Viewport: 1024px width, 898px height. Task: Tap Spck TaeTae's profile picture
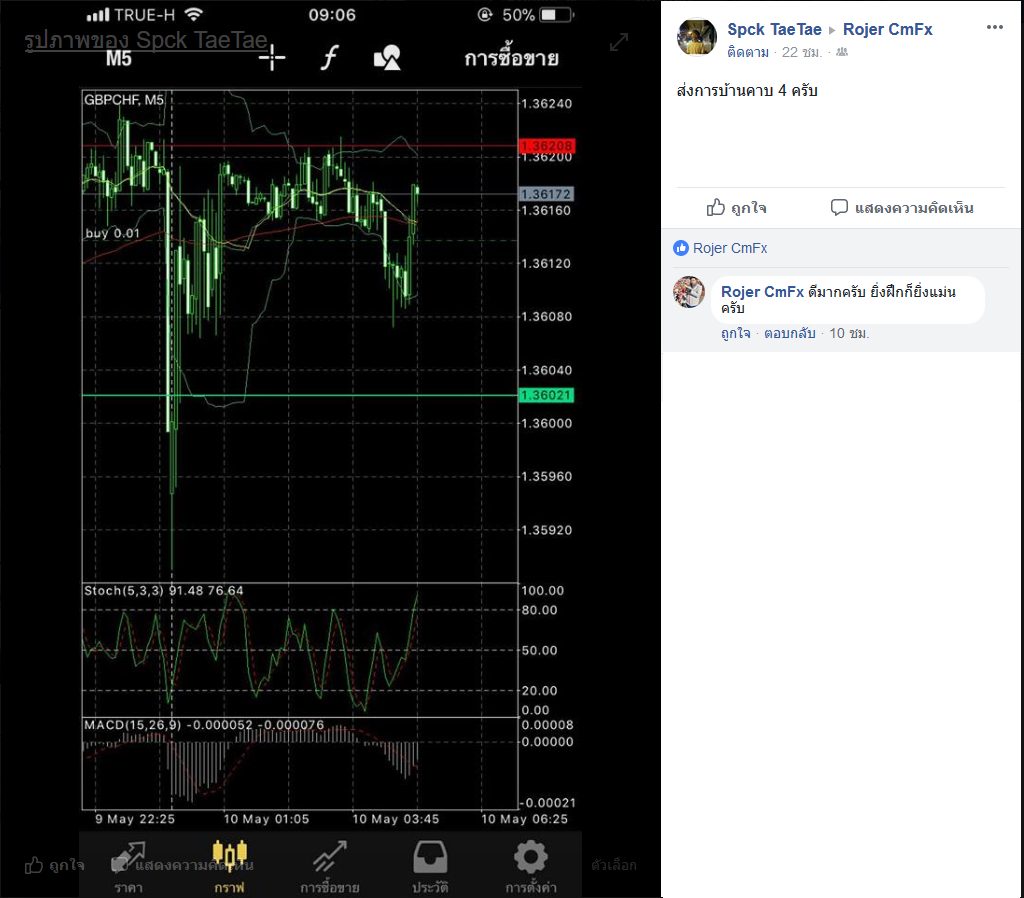pos(697,38)
